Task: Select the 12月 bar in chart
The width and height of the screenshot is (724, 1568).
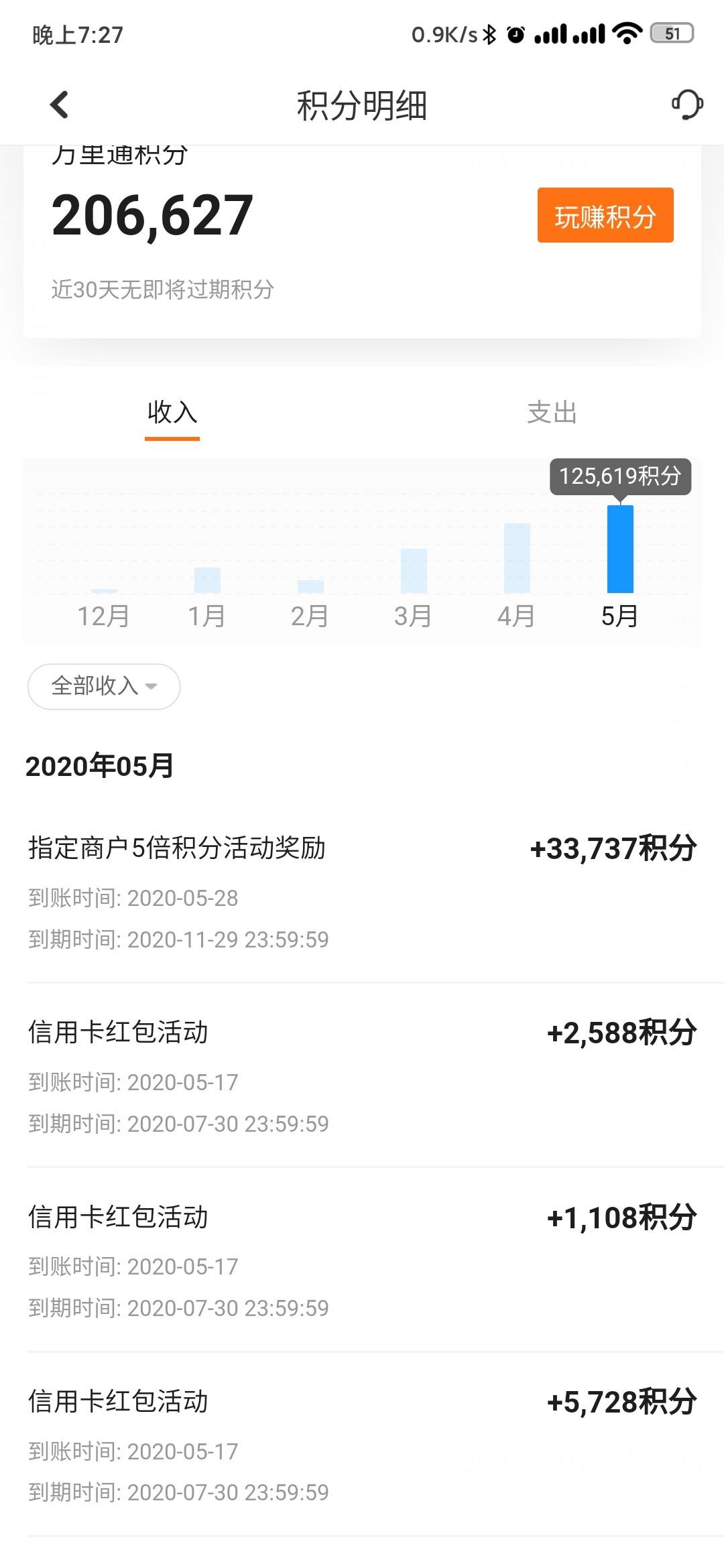Action: tap(104, 590)
